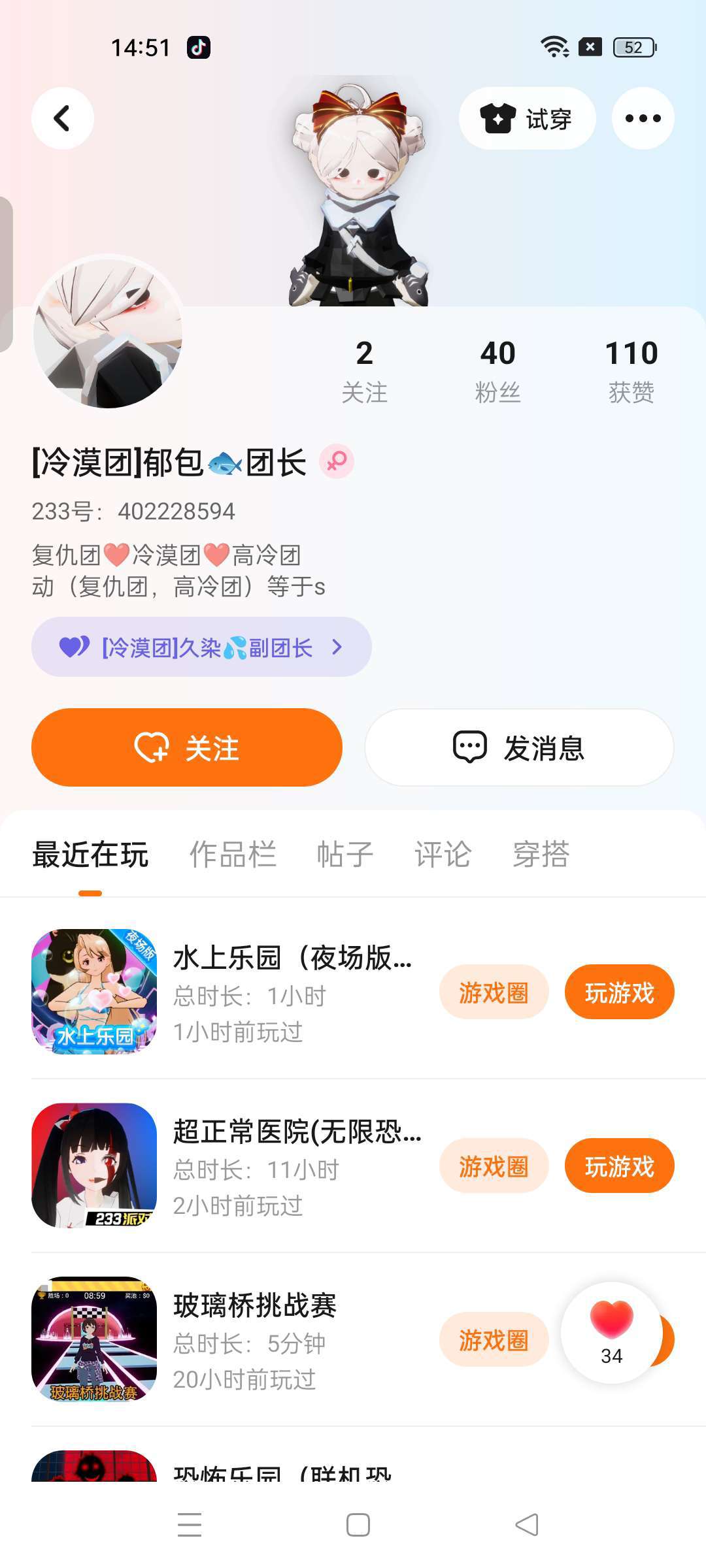The height and width of the screenshot is (1568, 706).
Task: Tap the system home button
Action: coord(358,1525)
